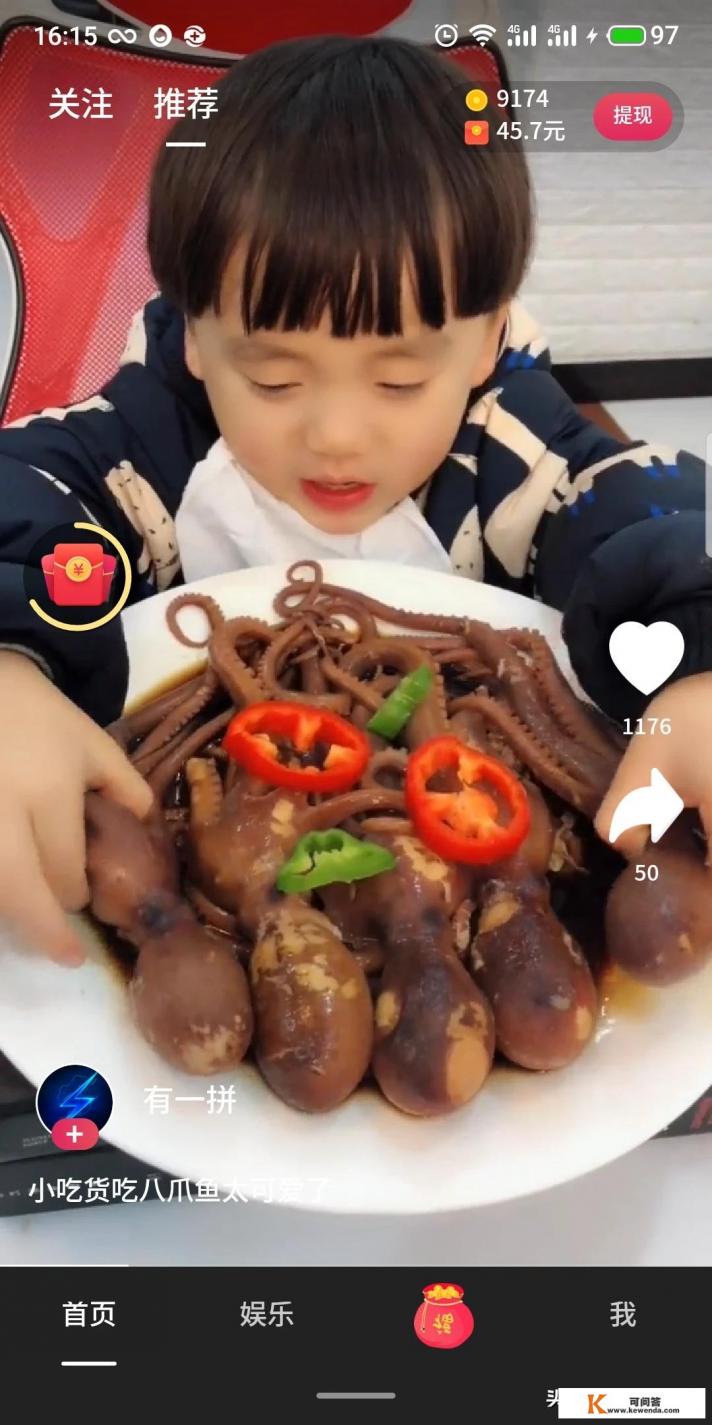Switch to the 推荐 tab

186,104
